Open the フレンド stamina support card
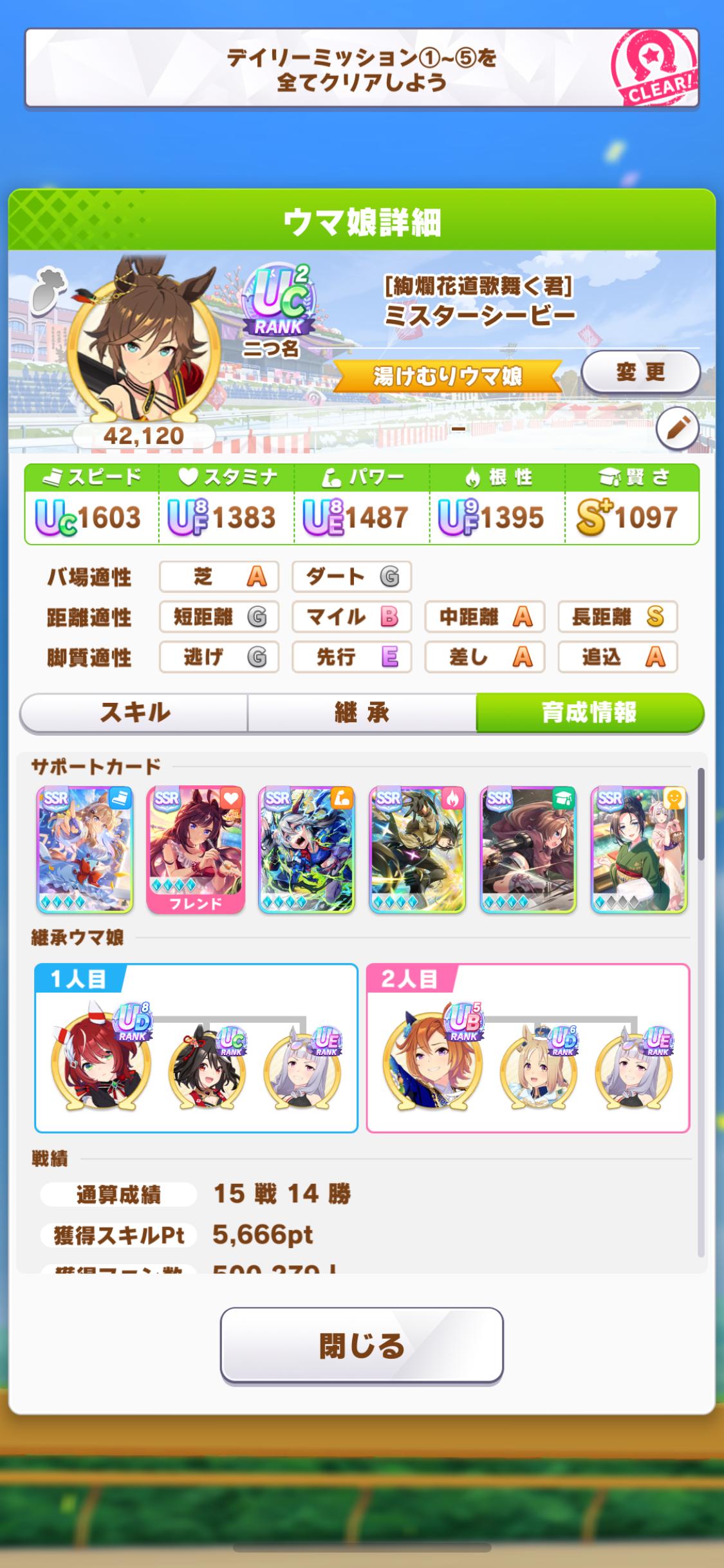 pyautogui.click(x=196, y=848)
